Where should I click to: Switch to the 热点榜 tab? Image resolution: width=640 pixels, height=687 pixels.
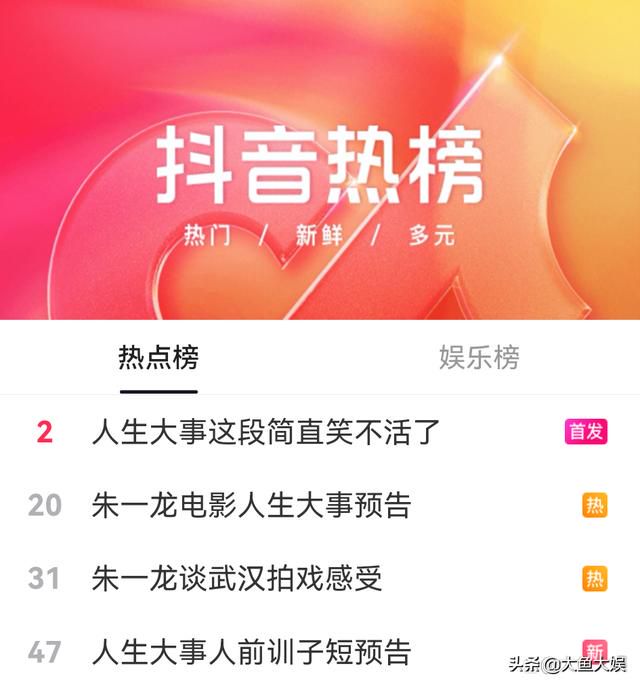pyautogui.click(x=158, y=357)
